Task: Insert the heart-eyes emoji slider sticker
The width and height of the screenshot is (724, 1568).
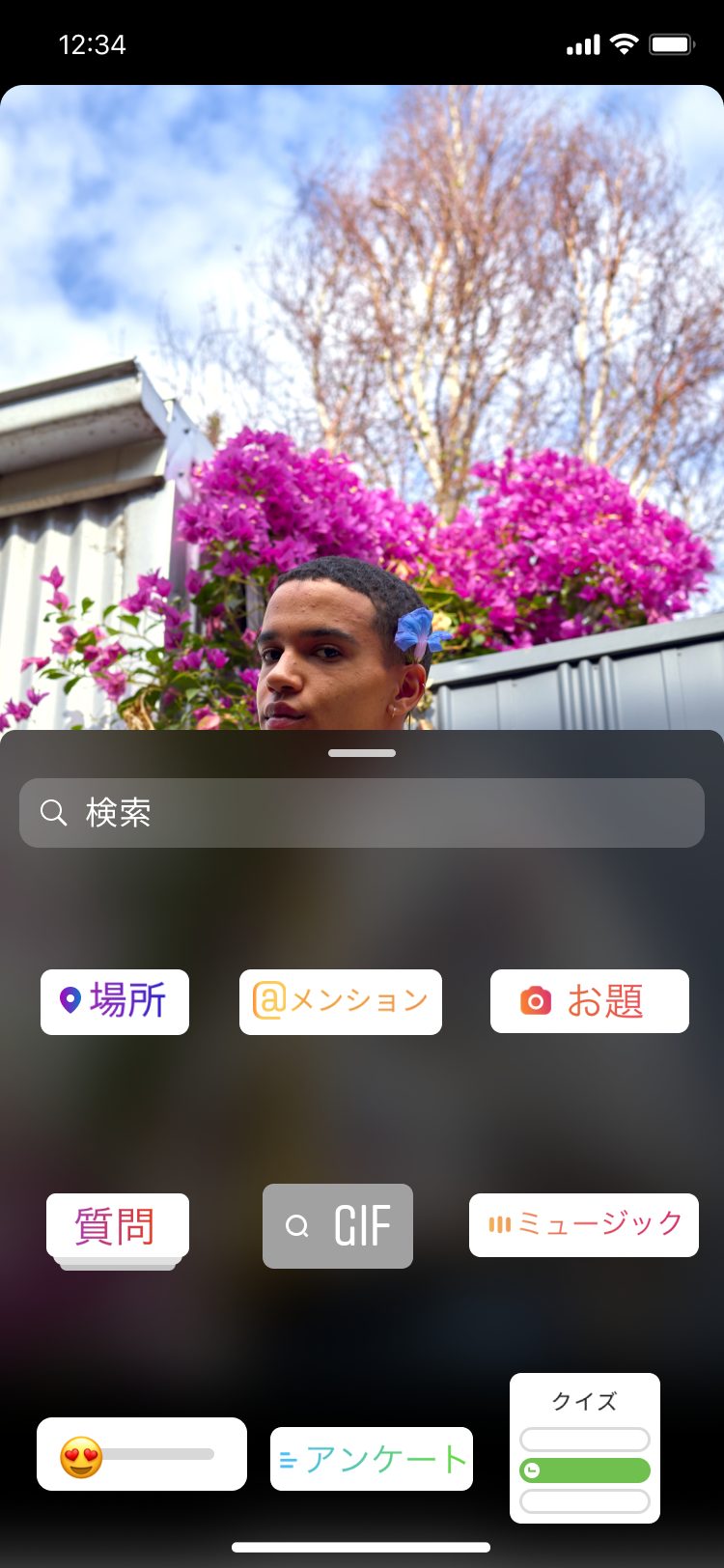Action: pyautogui.click(x=142, y=1454)
